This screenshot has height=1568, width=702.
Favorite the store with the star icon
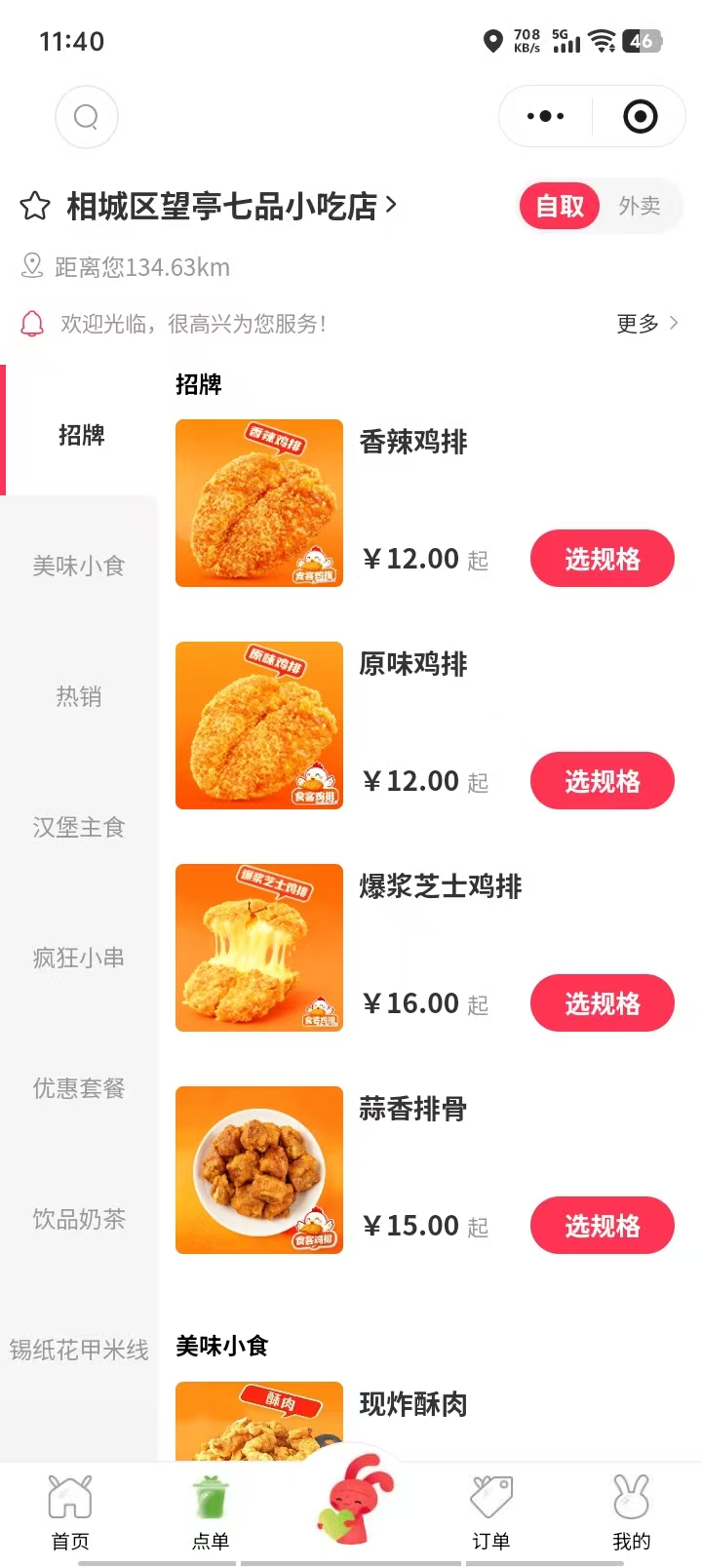pos(35,206)
